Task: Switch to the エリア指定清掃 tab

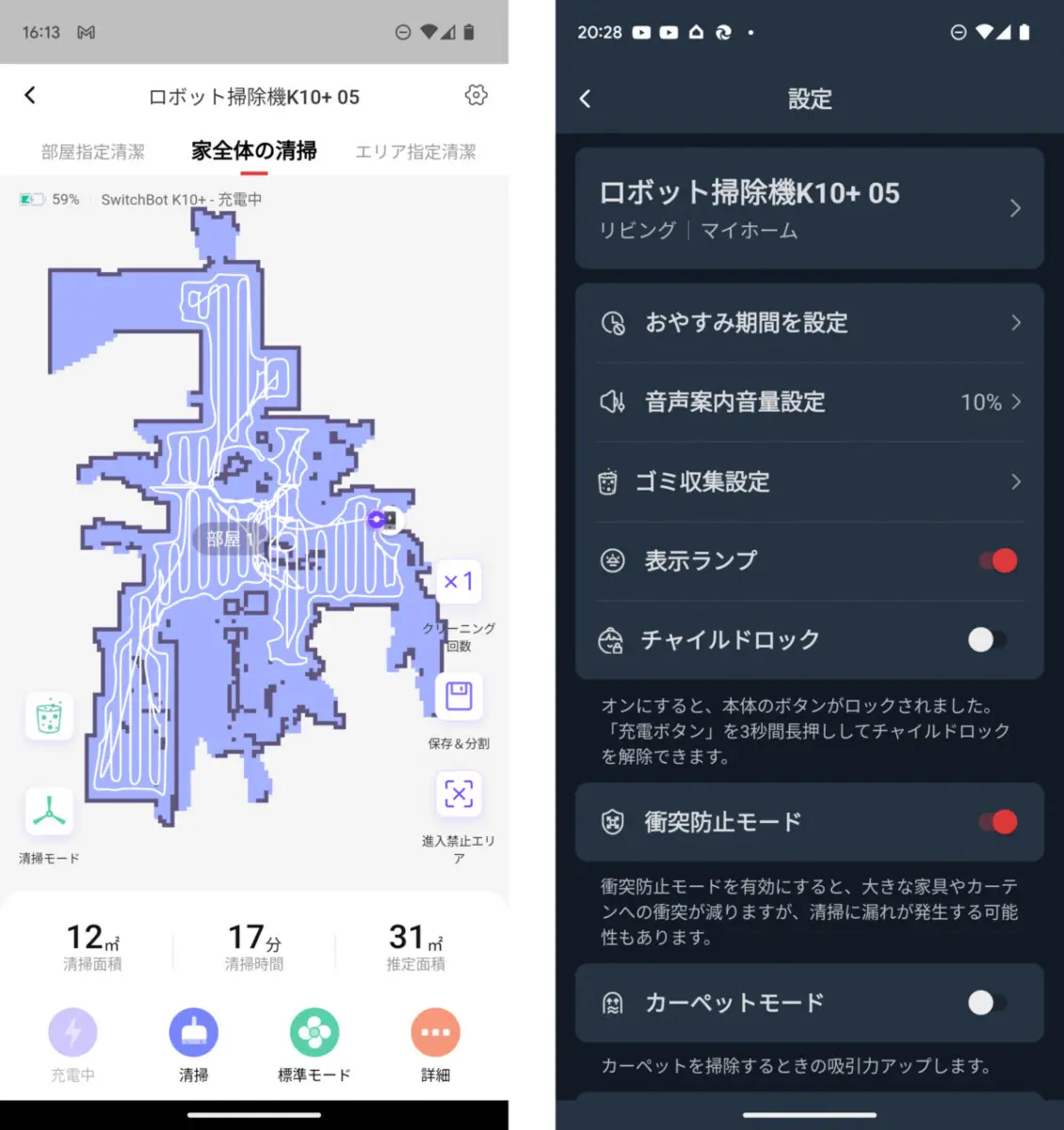Action: click(415, 152)
